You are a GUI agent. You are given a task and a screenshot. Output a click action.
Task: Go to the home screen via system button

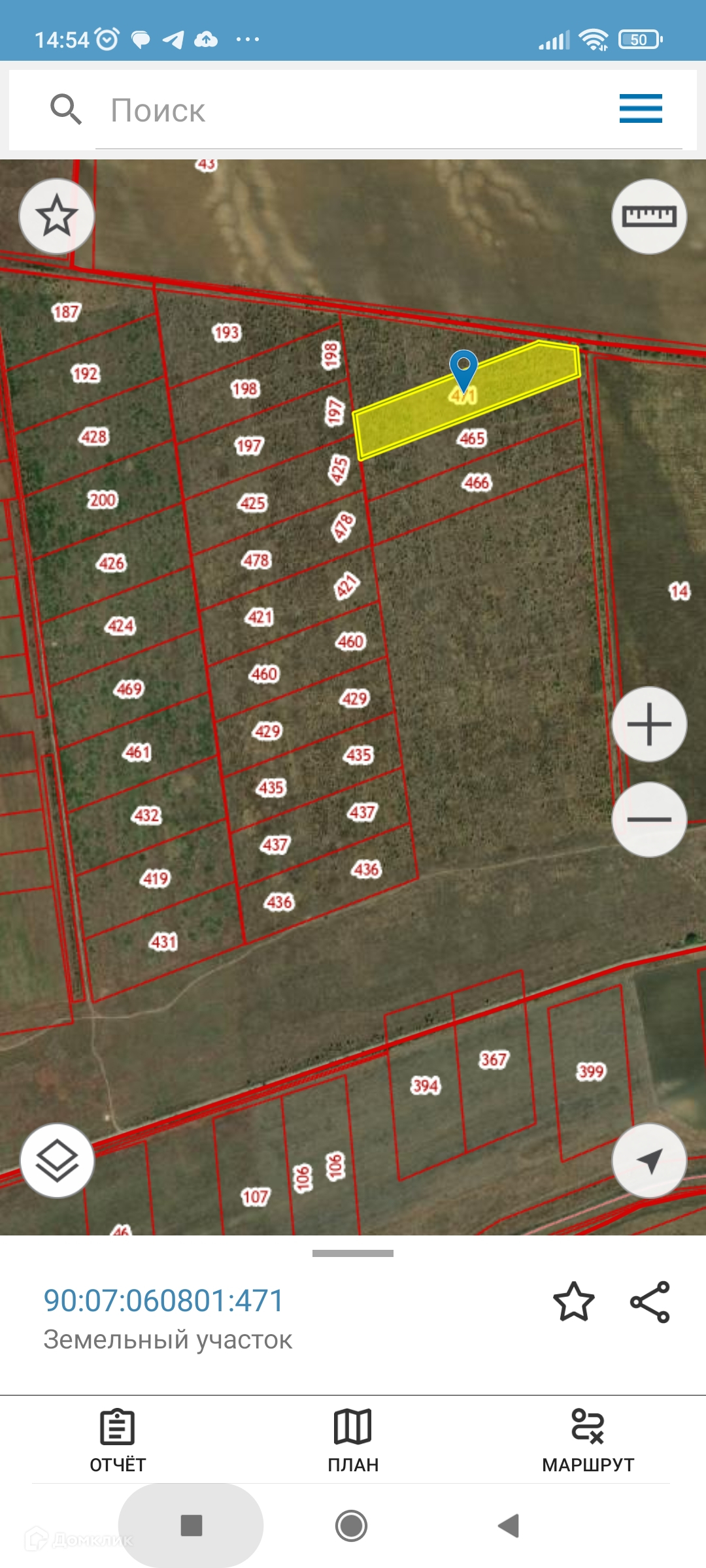tap(352, 1526)
